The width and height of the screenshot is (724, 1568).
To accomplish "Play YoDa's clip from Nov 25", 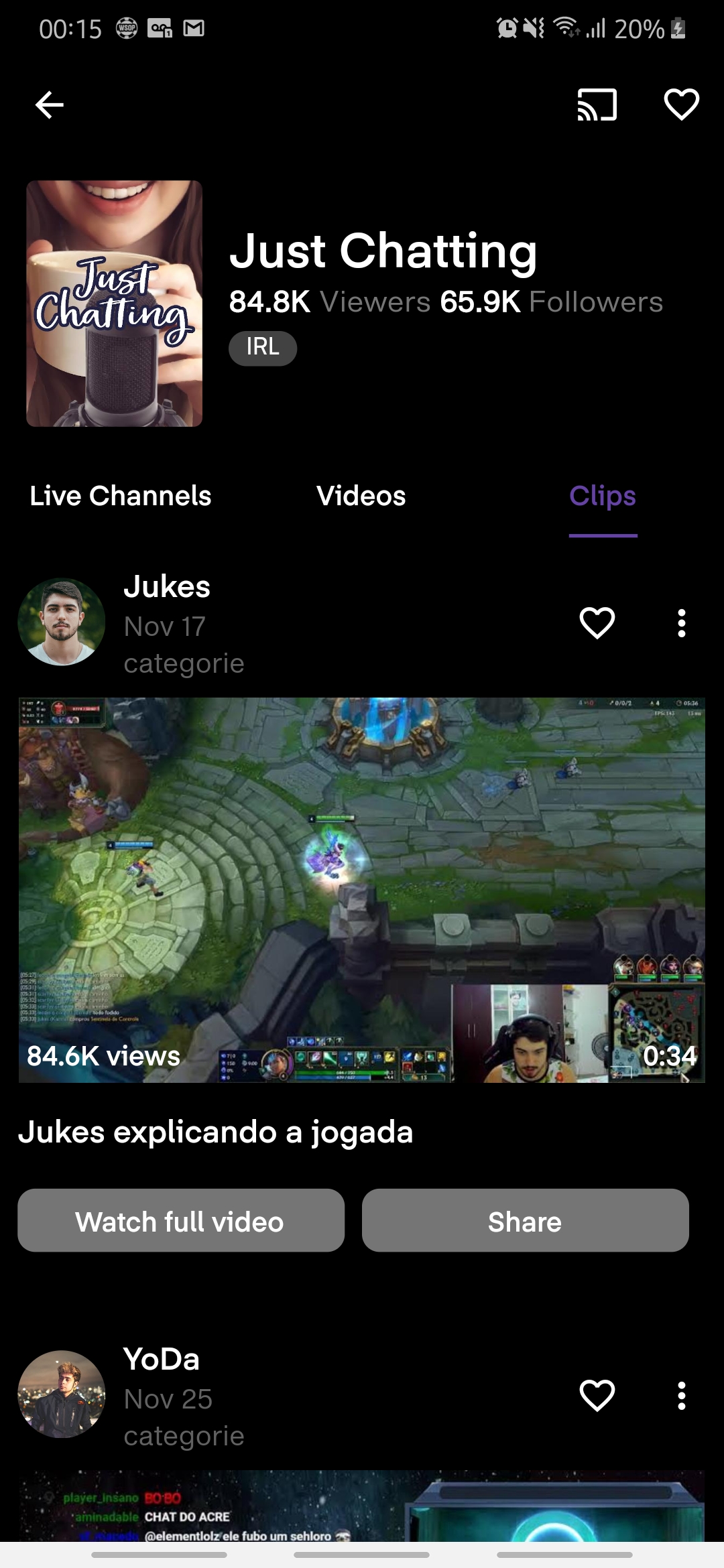I will (362, 1506).
